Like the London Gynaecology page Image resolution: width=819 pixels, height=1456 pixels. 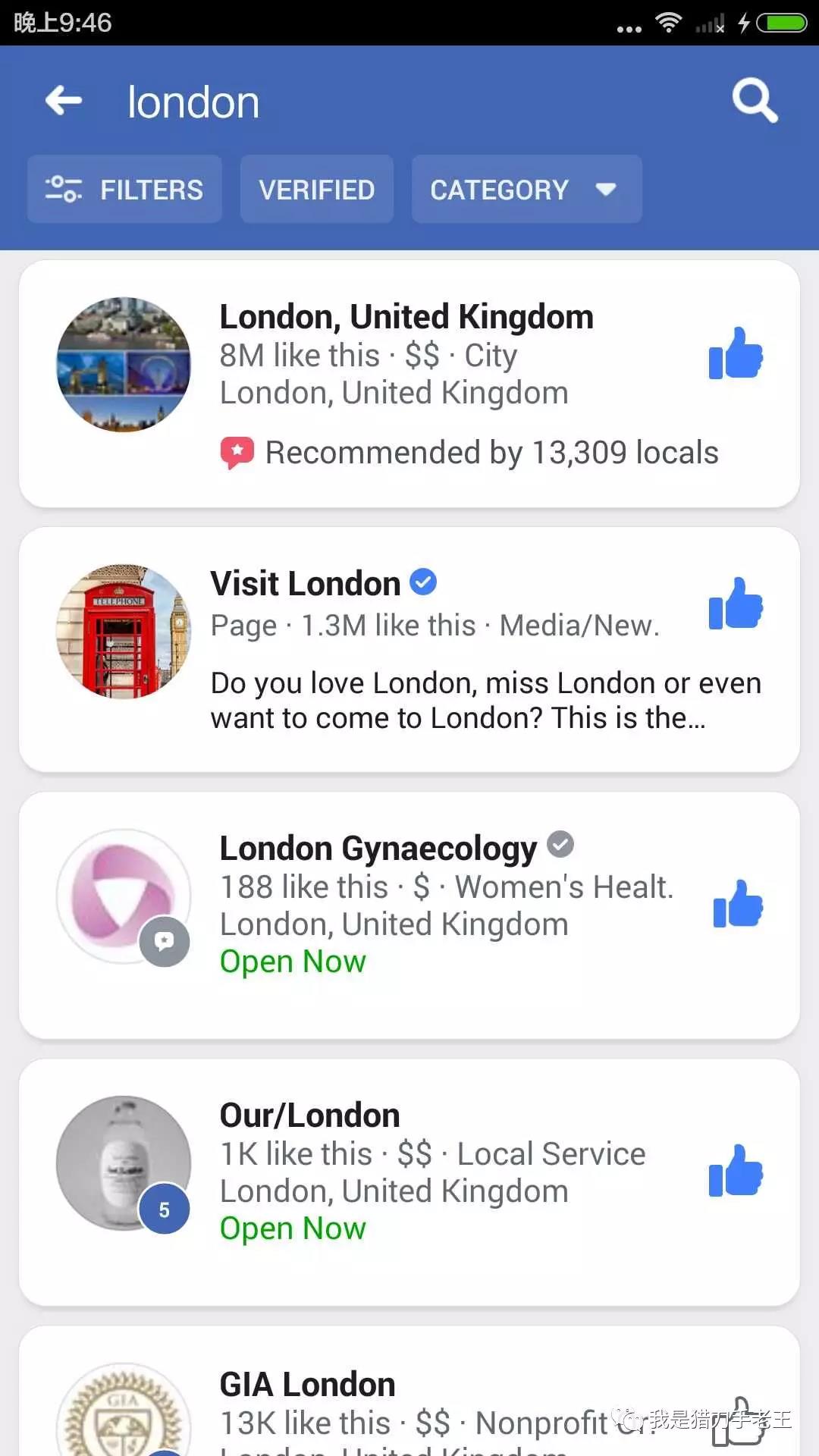pyautogui.click(x=738, y=905)
